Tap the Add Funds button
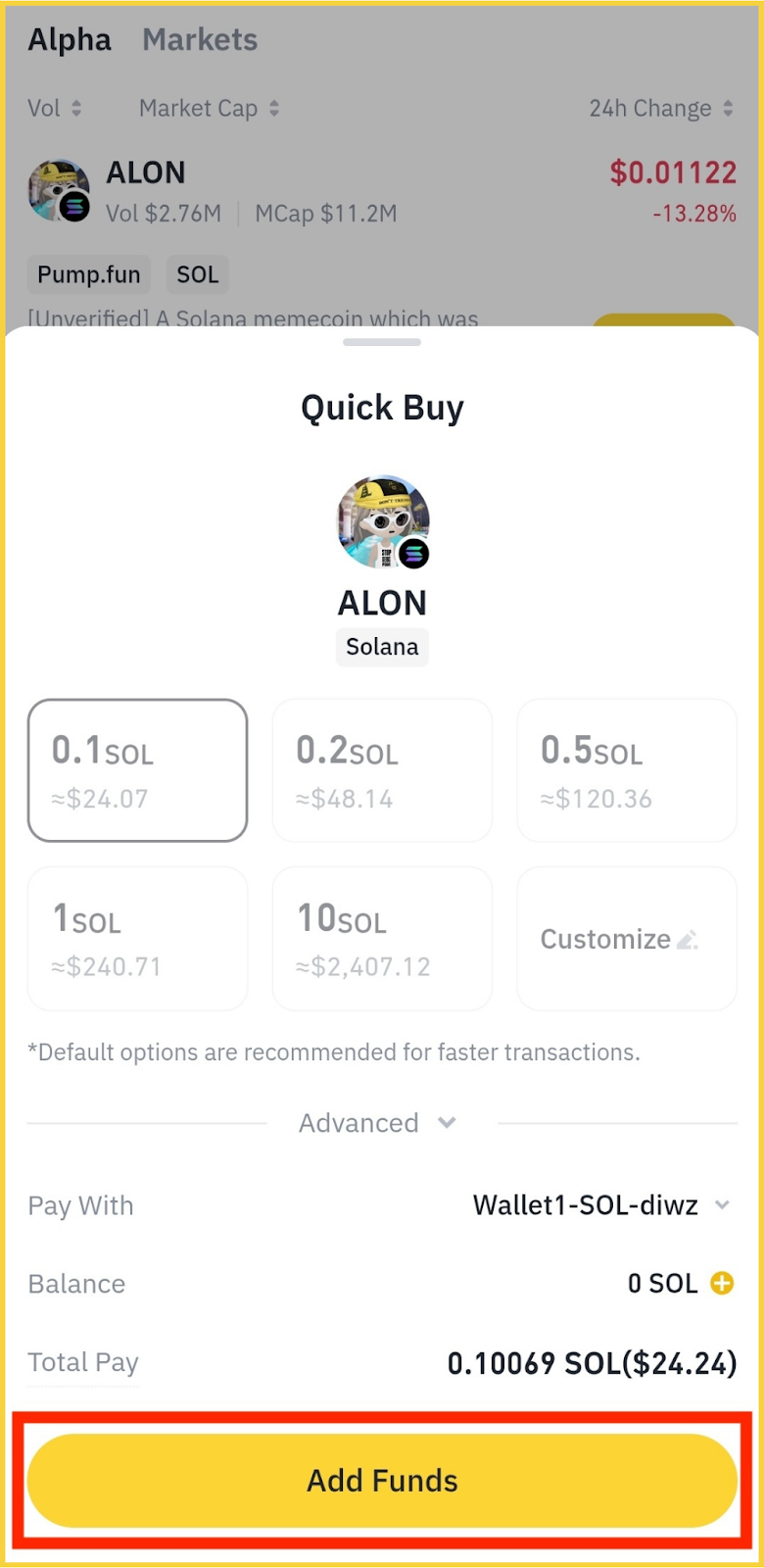Screen dimensions: 764x1568 coord(382,1481)
